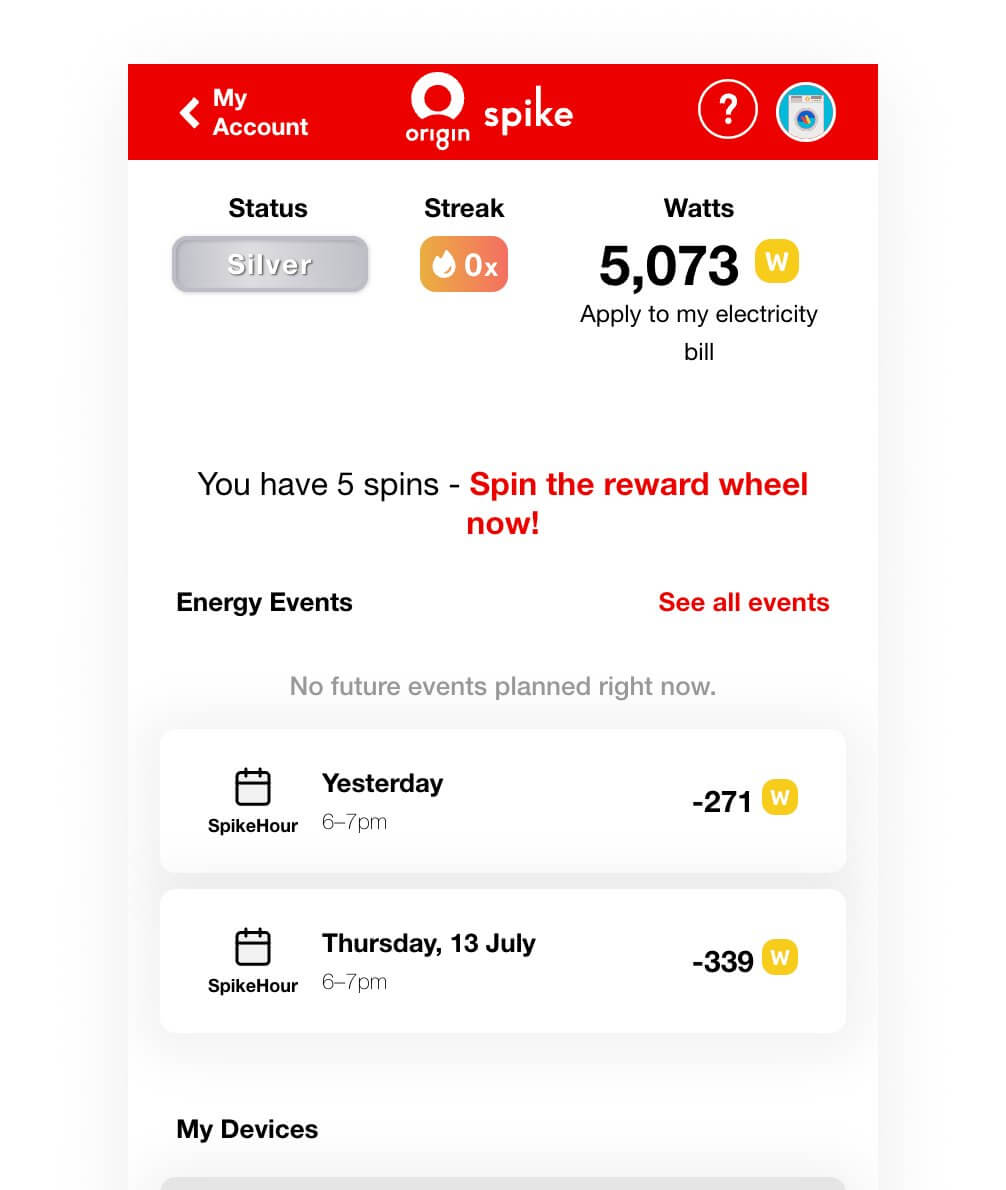Open the Yesterday 6–7pm event card
Screen dimensions: 1006x1190
pyautogui.click(x=502, y=800)
